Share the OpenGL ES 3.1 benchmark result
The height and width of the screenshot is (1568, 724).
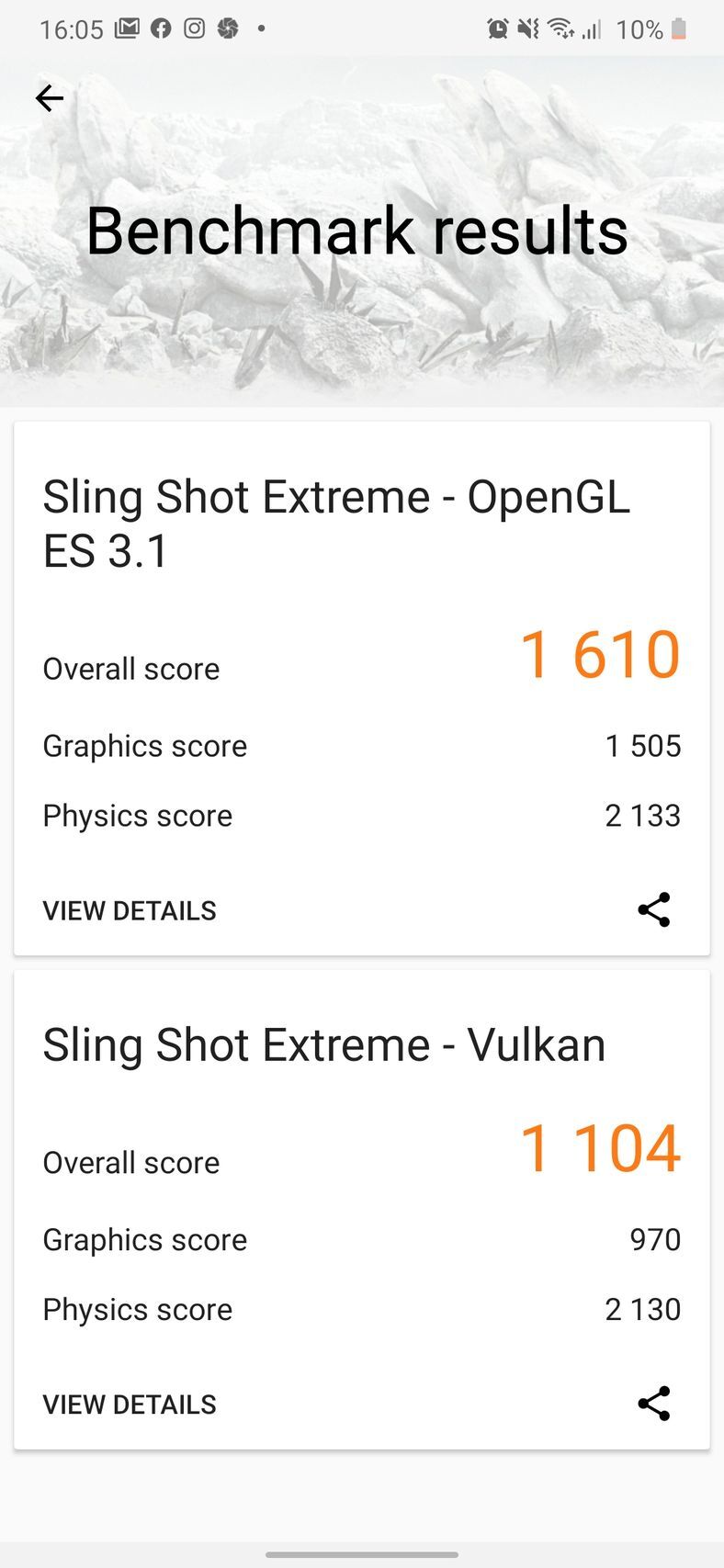coord(654,909)
